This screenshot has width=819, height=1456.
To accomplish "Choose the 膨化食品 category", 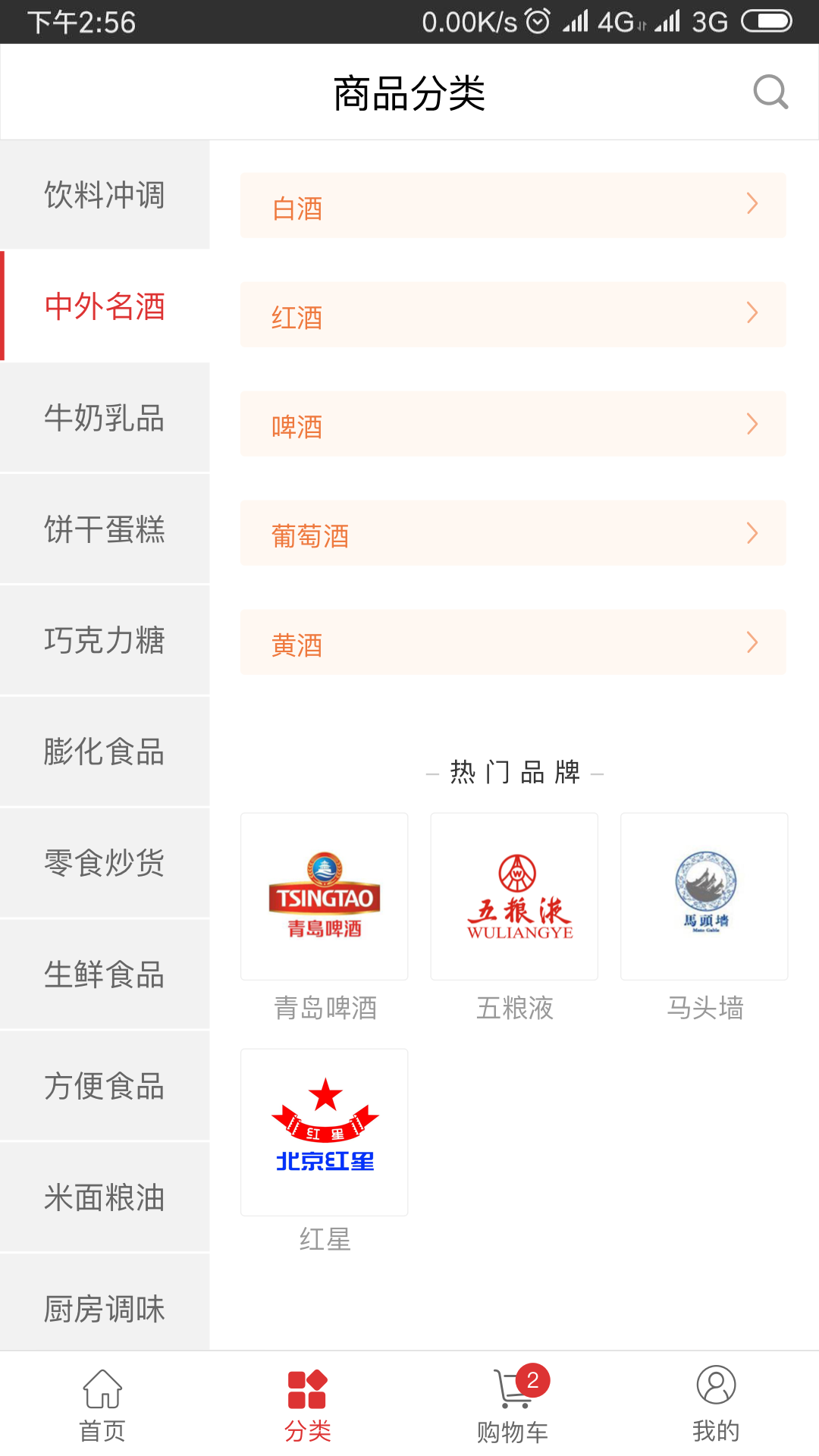I will pos(105,752).
